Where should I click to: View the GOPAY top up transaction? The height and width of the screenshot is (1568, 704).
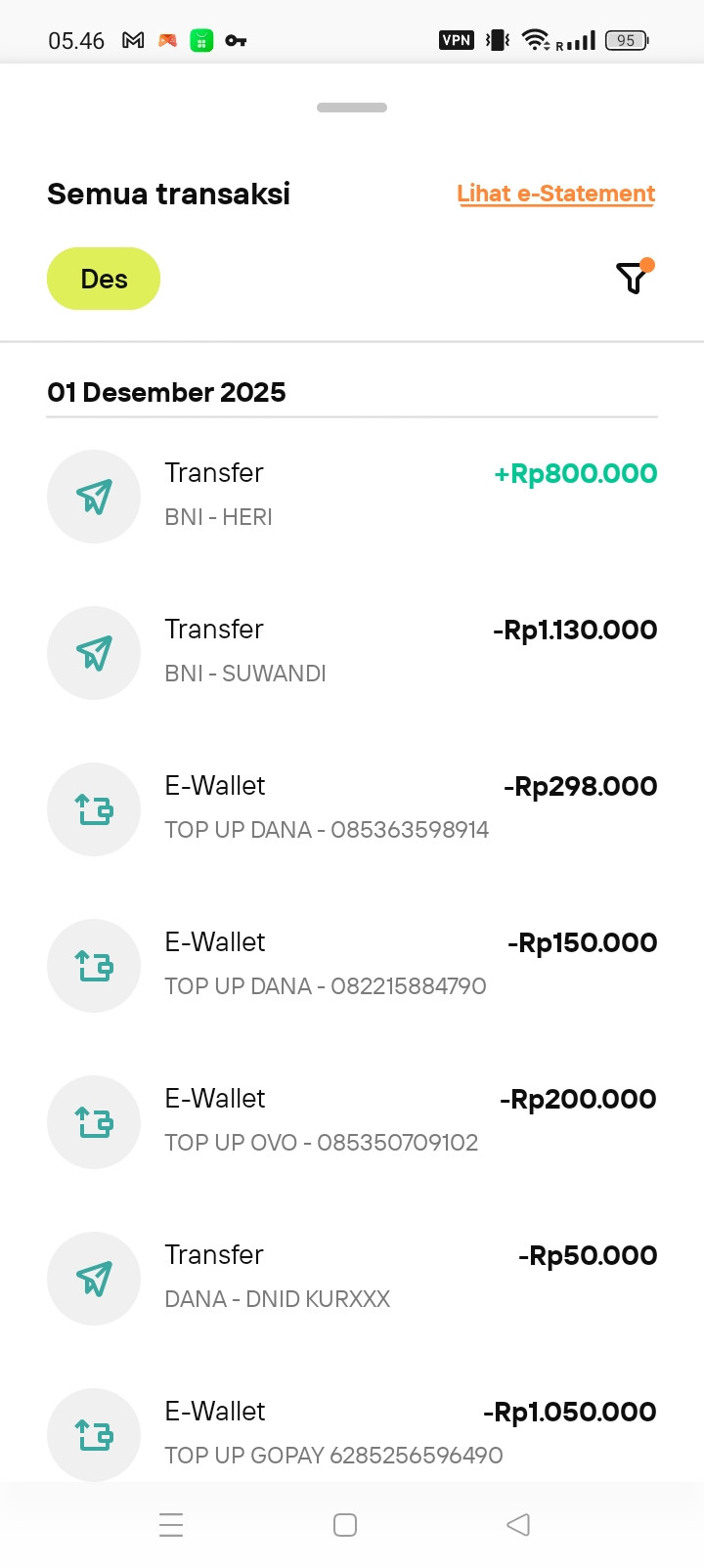pyautogui.click(x=352, y=1433)
